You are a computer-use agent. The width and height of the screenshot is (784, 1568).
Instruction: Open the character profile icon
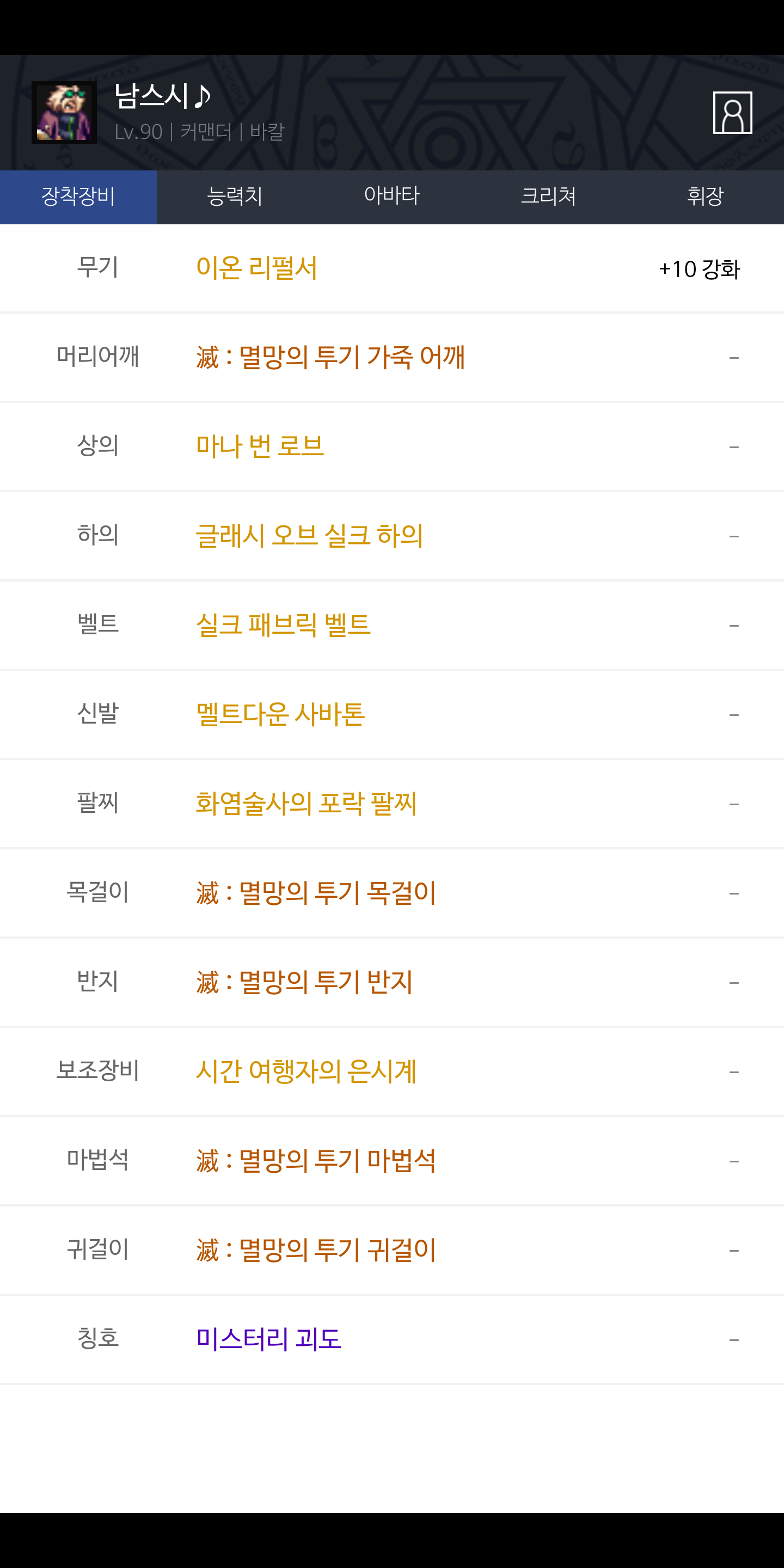tap(732, 113)
